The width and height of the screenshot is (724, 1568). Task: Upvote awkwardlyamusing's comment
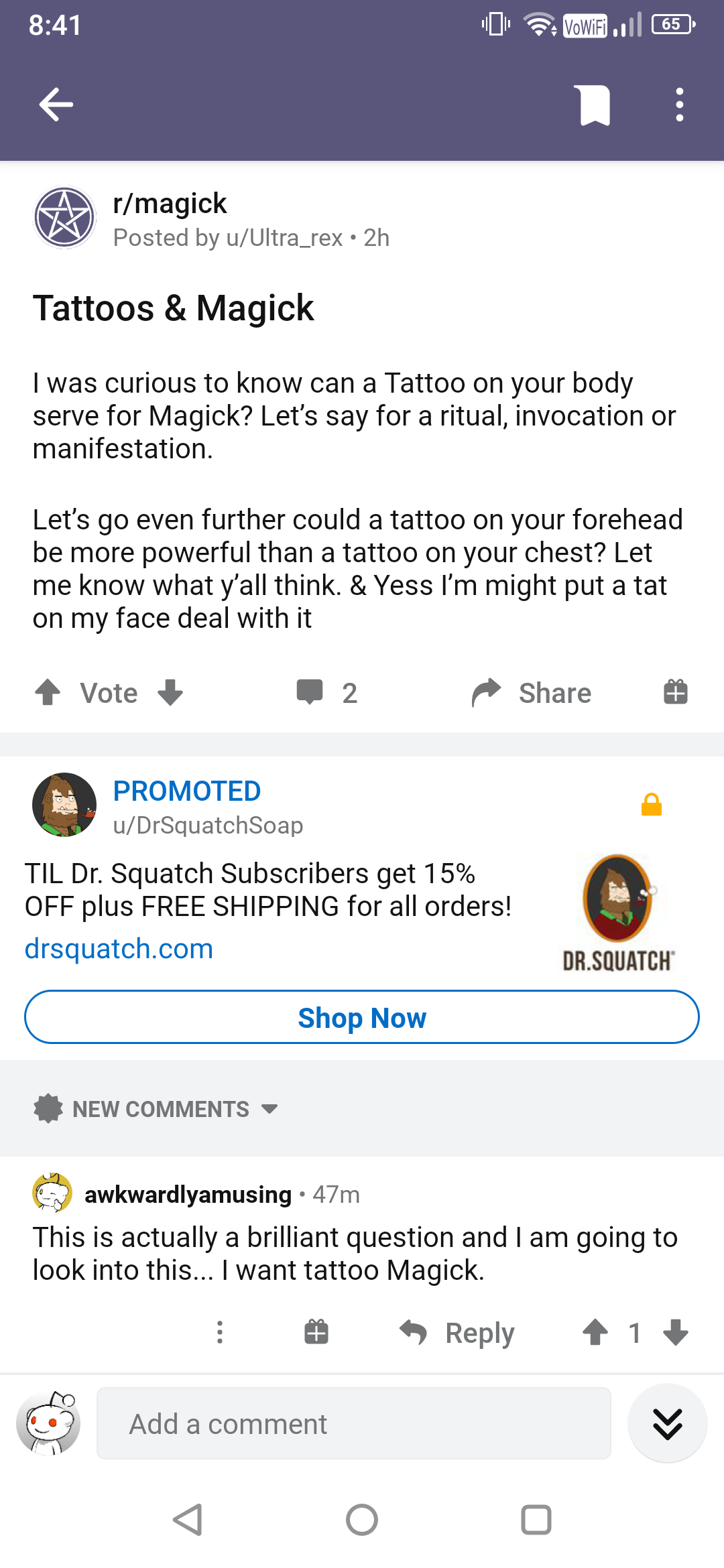click(x=595, y=1332)
